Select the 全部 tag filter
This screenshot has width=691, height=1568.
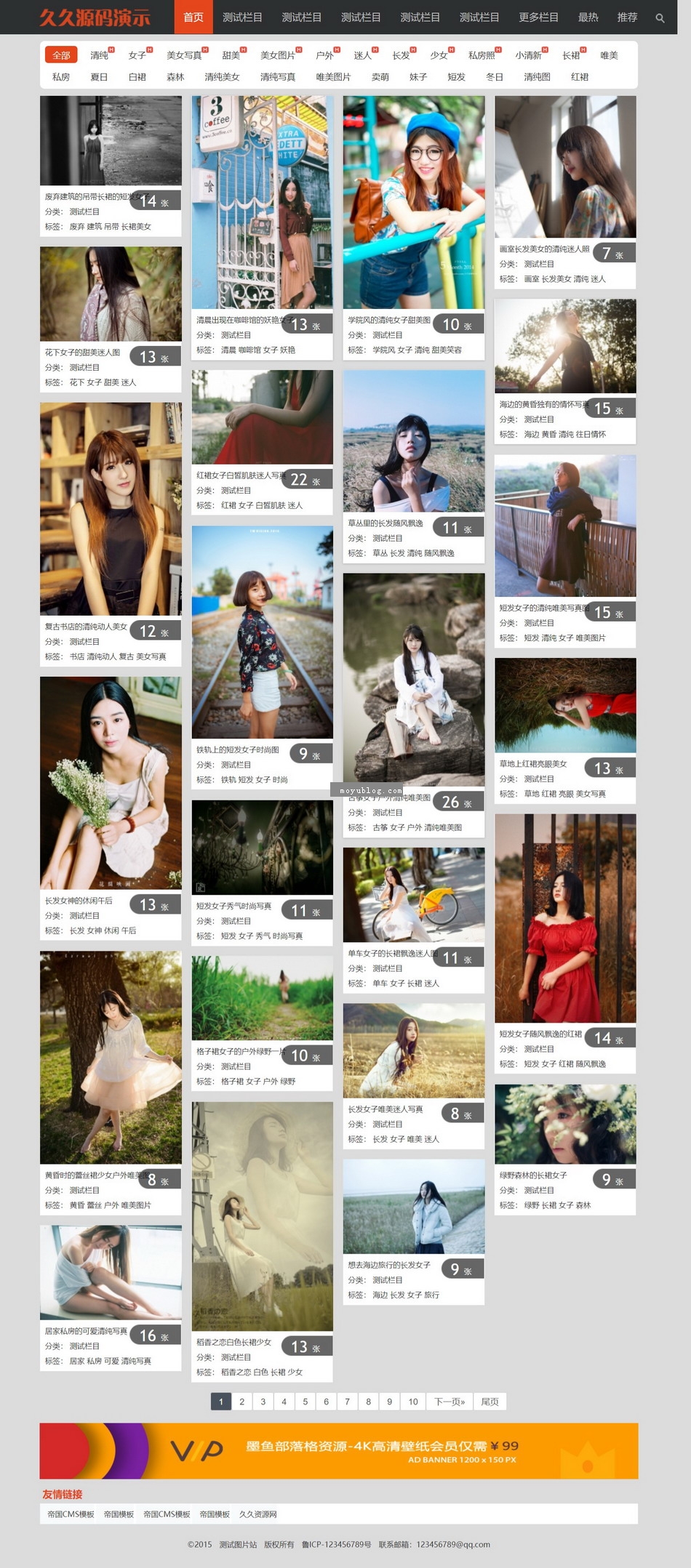click(61, 55)
